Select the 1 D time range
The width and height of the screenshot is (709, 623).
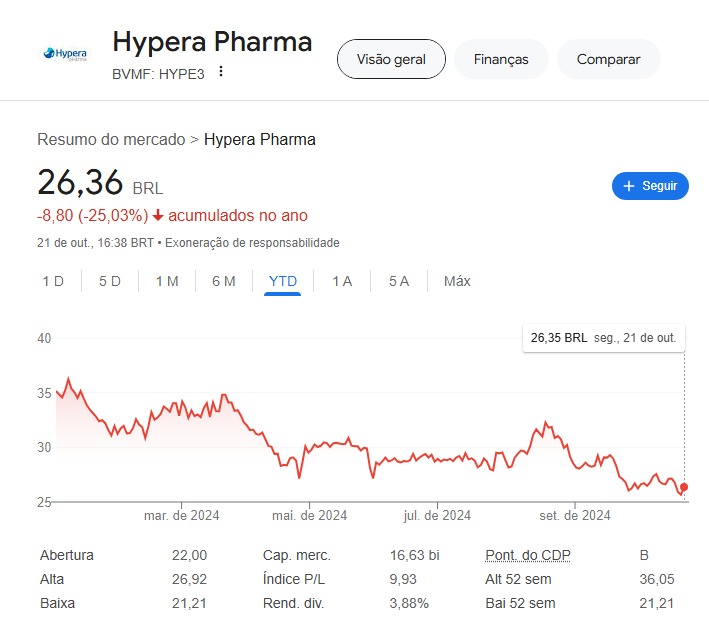coord(53,281)
